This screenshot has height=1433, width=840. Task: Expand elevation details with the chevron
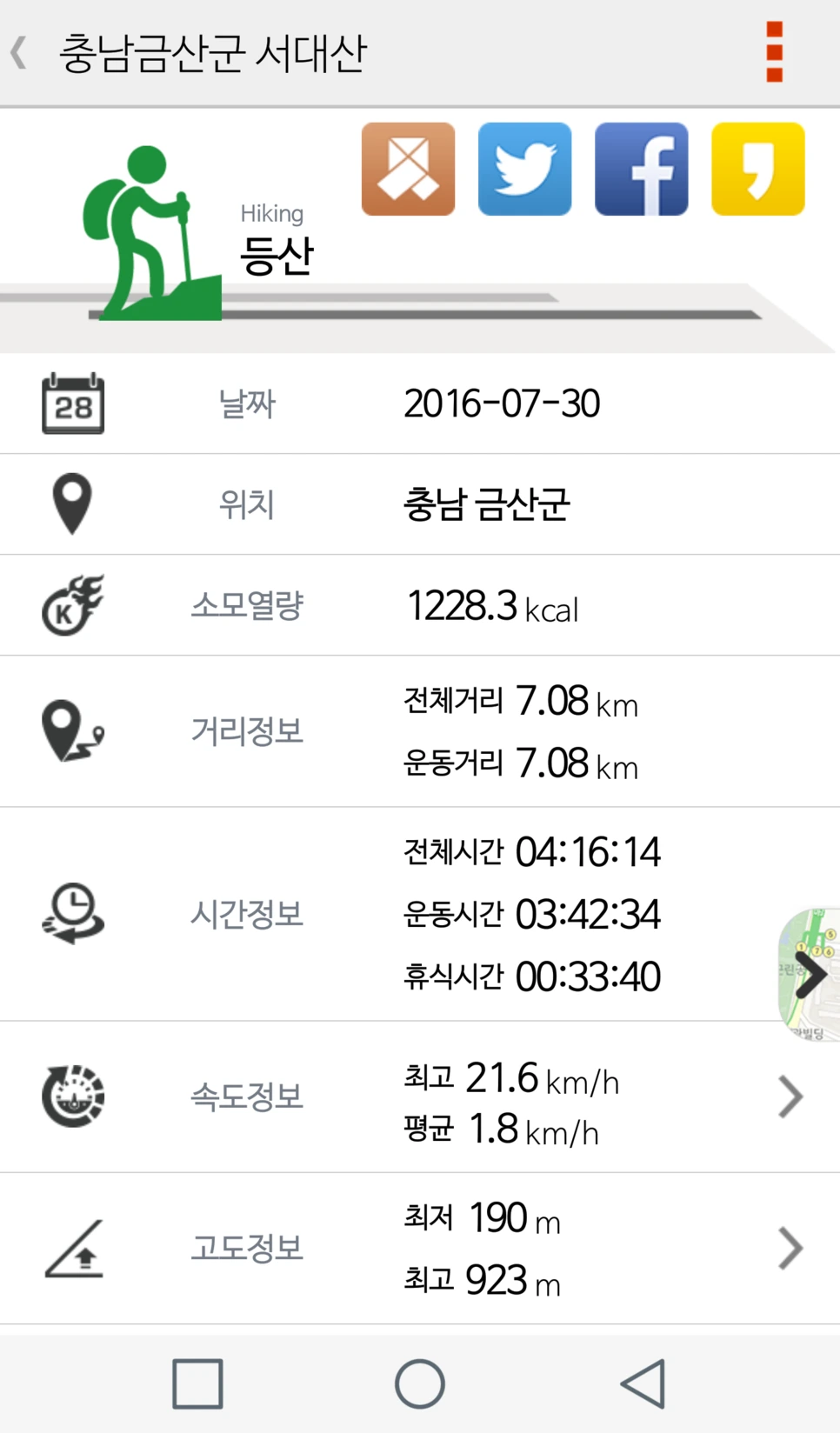[x=790, y=1248]
